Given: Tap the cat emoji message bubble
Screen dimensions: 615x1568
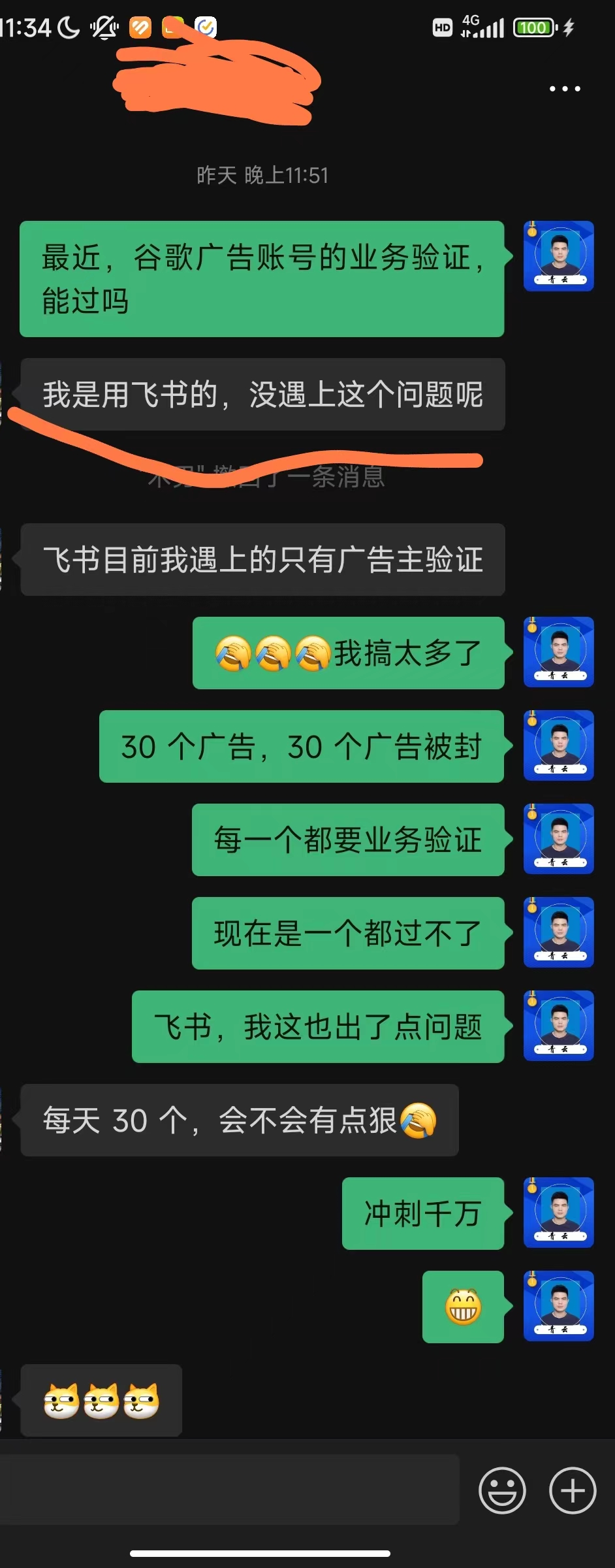Looking at the screenshot, I should coord(101,1400).
